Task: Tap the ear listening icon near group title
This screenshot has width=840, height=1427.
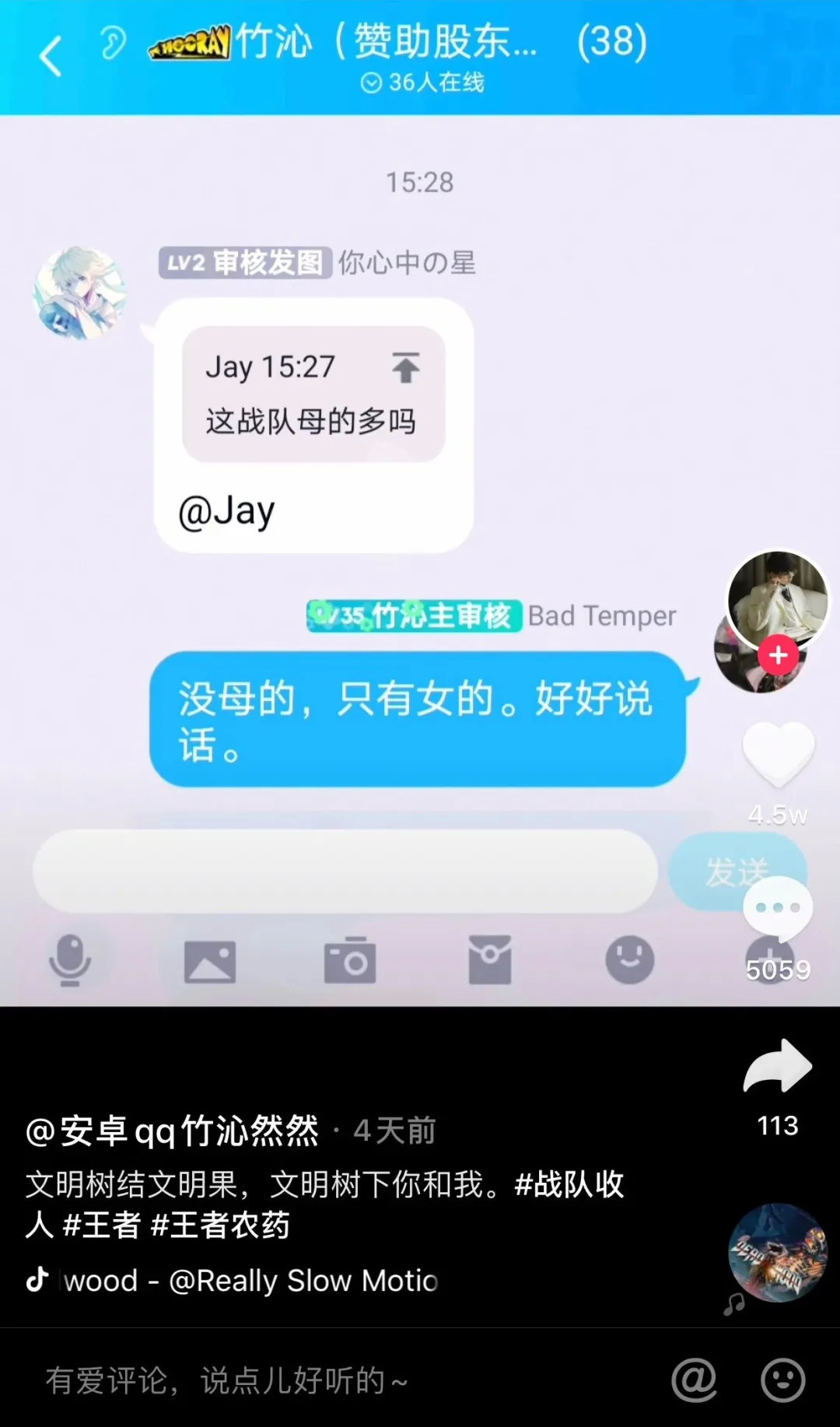Action: click(111, 44)
